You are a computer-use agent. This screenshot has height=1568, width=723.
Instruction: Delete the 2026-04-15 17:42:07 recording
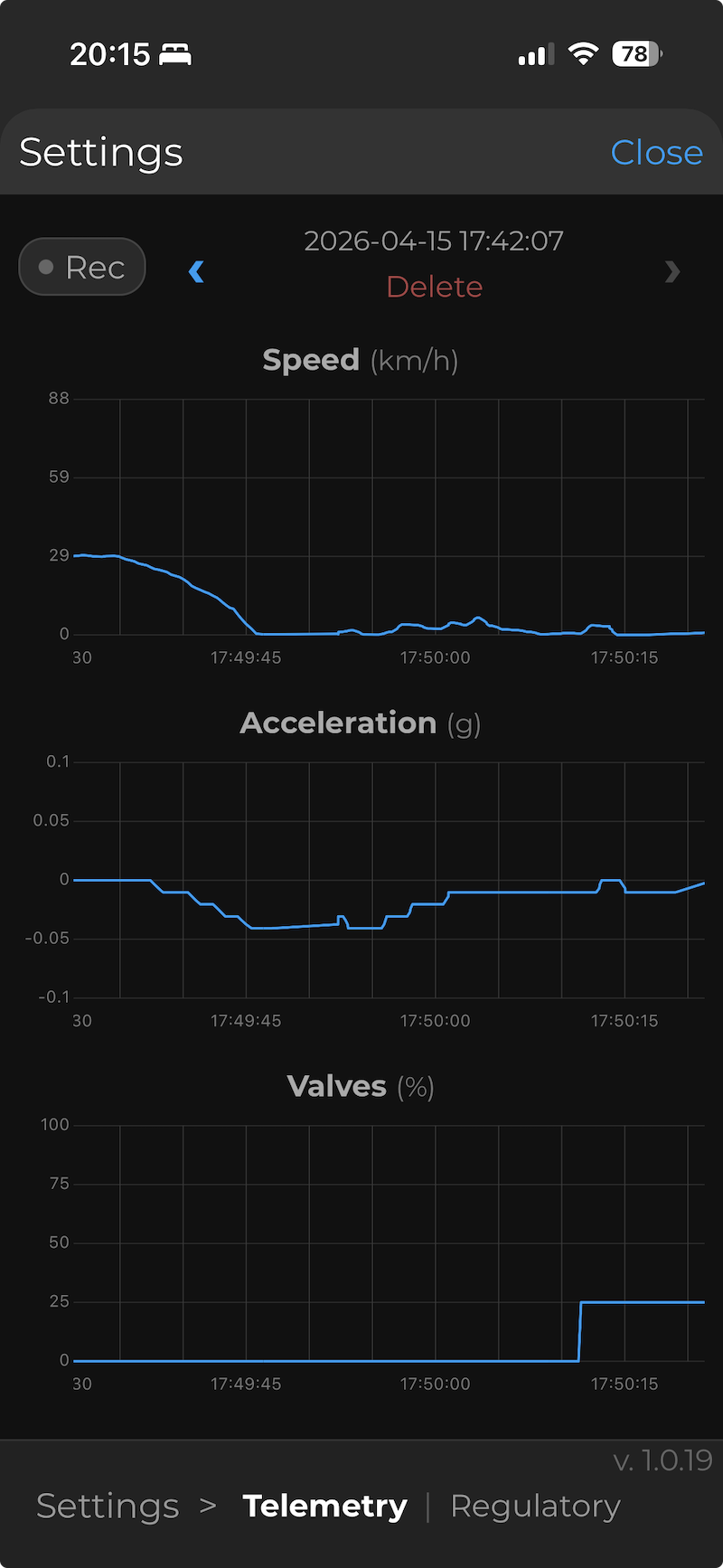pyautogui.click(x=434, y=287)
